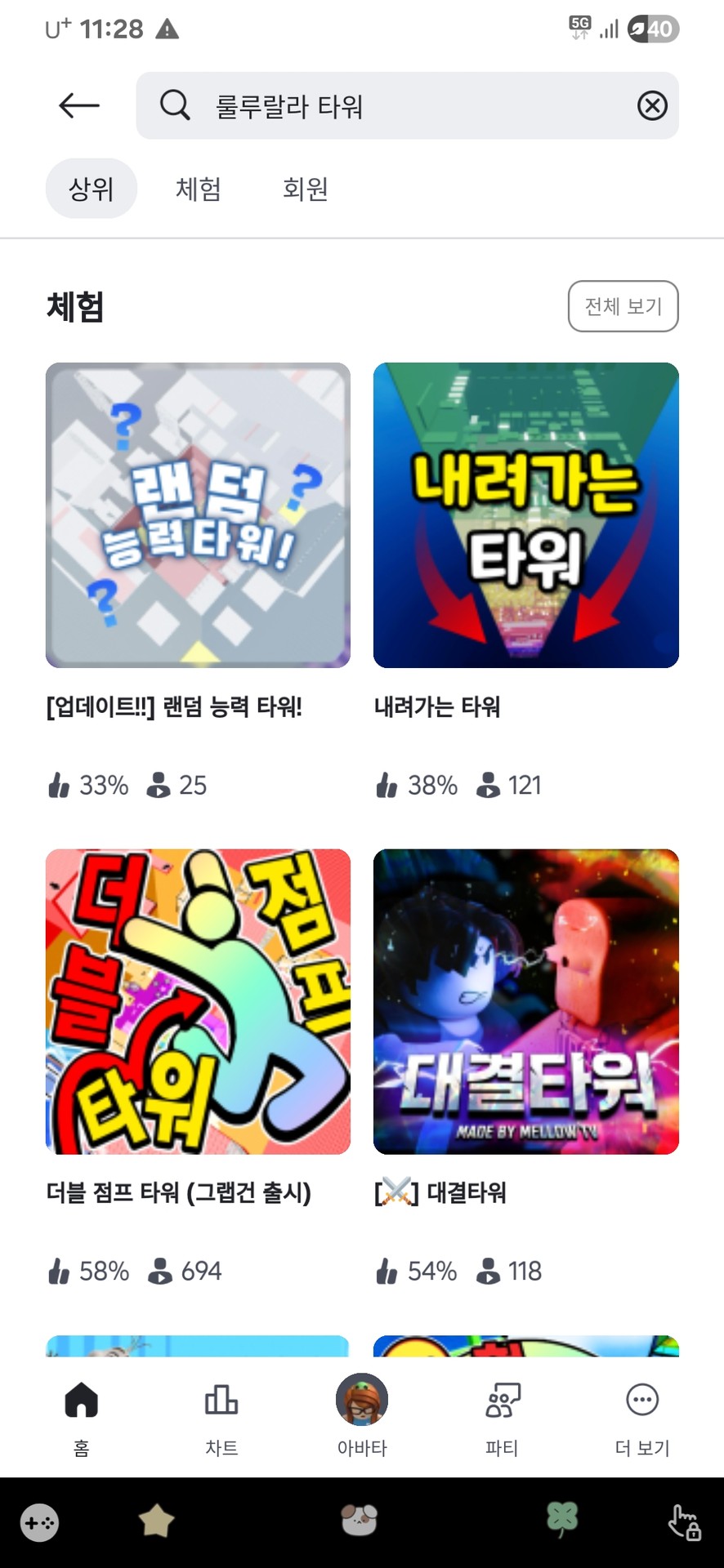The image size is (724, 1568).
Task: Edit the search field 룰루랄라 타워
Action: tap(392, 106)
